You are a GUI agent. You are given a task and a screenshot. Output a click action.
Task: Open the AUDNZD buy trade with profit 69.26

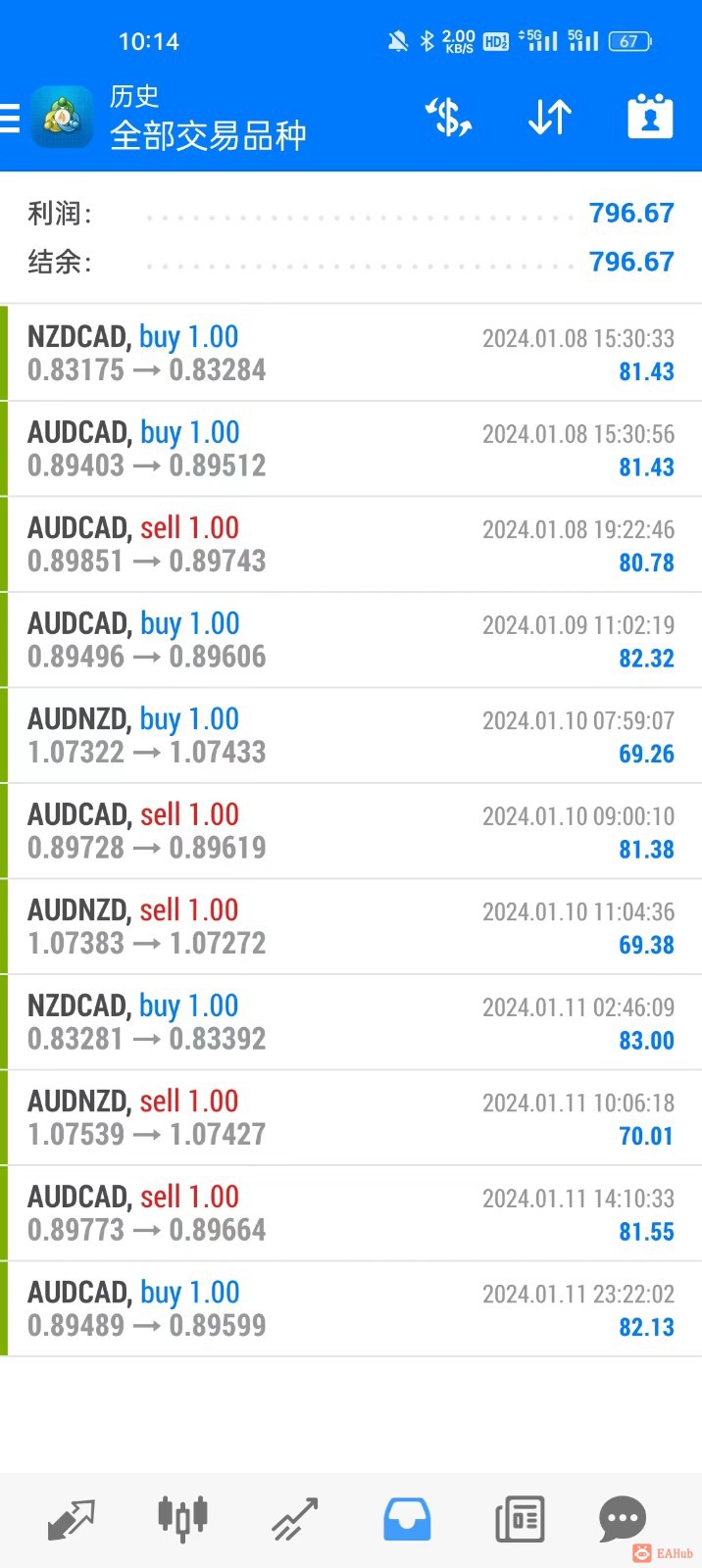pyautogui.click(x=351, y=735)
